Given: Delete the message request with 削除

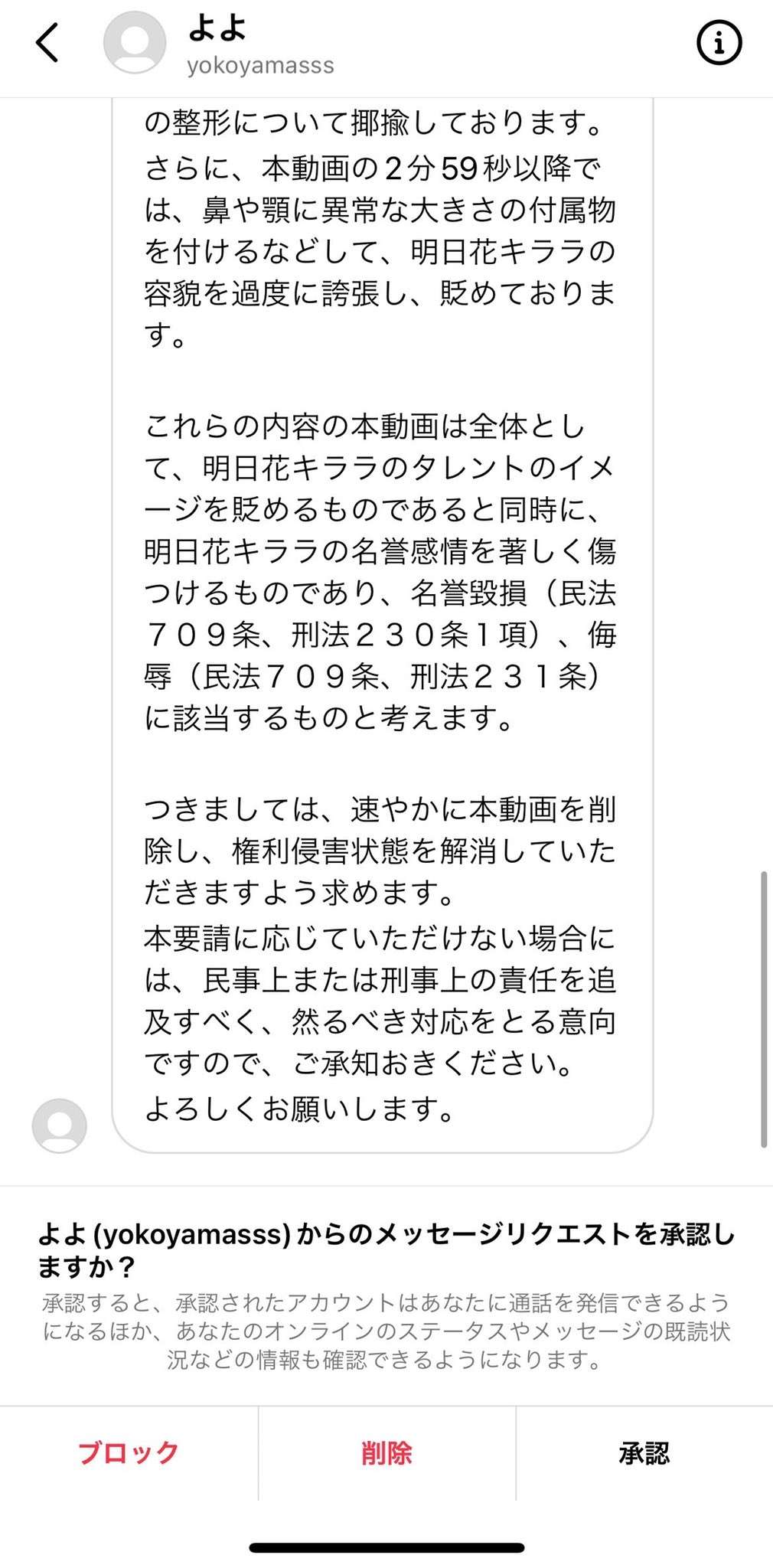Looking at the screenshot, I should tap(386, 1452).
